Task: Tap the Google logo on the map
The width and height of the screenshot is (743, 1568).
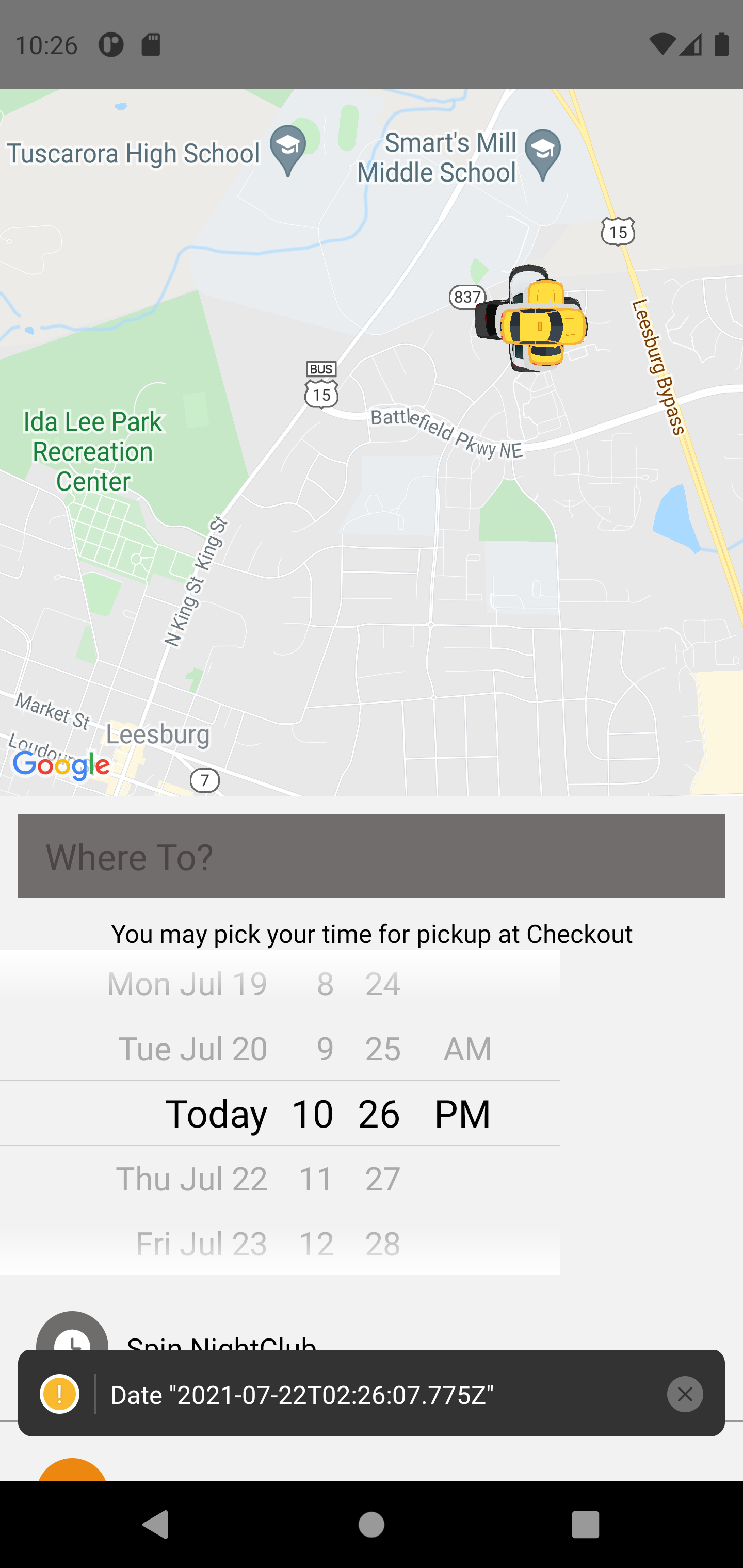Action: pos(61,765)
